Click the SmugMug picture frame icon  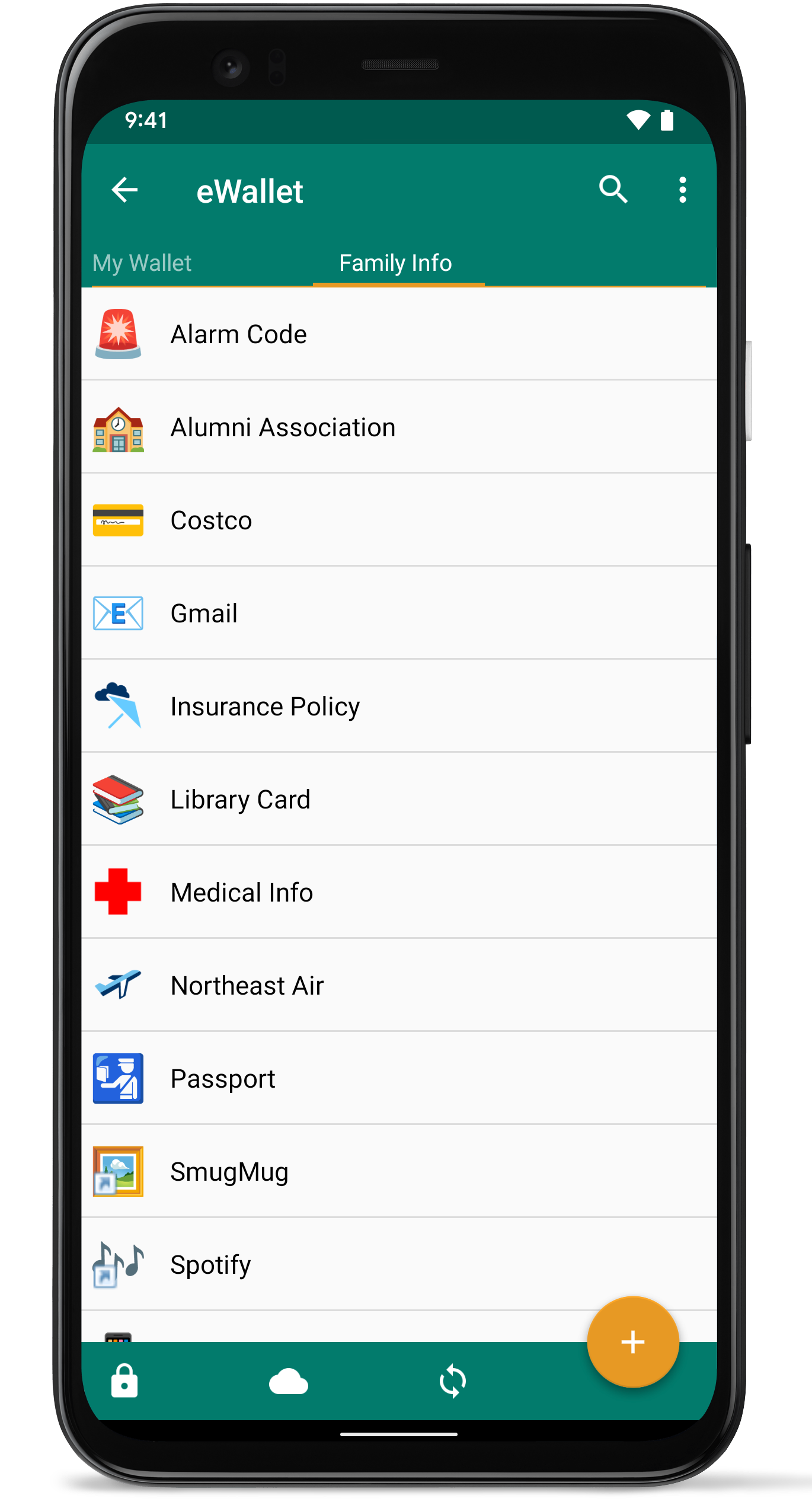[x=118, y=1171]
